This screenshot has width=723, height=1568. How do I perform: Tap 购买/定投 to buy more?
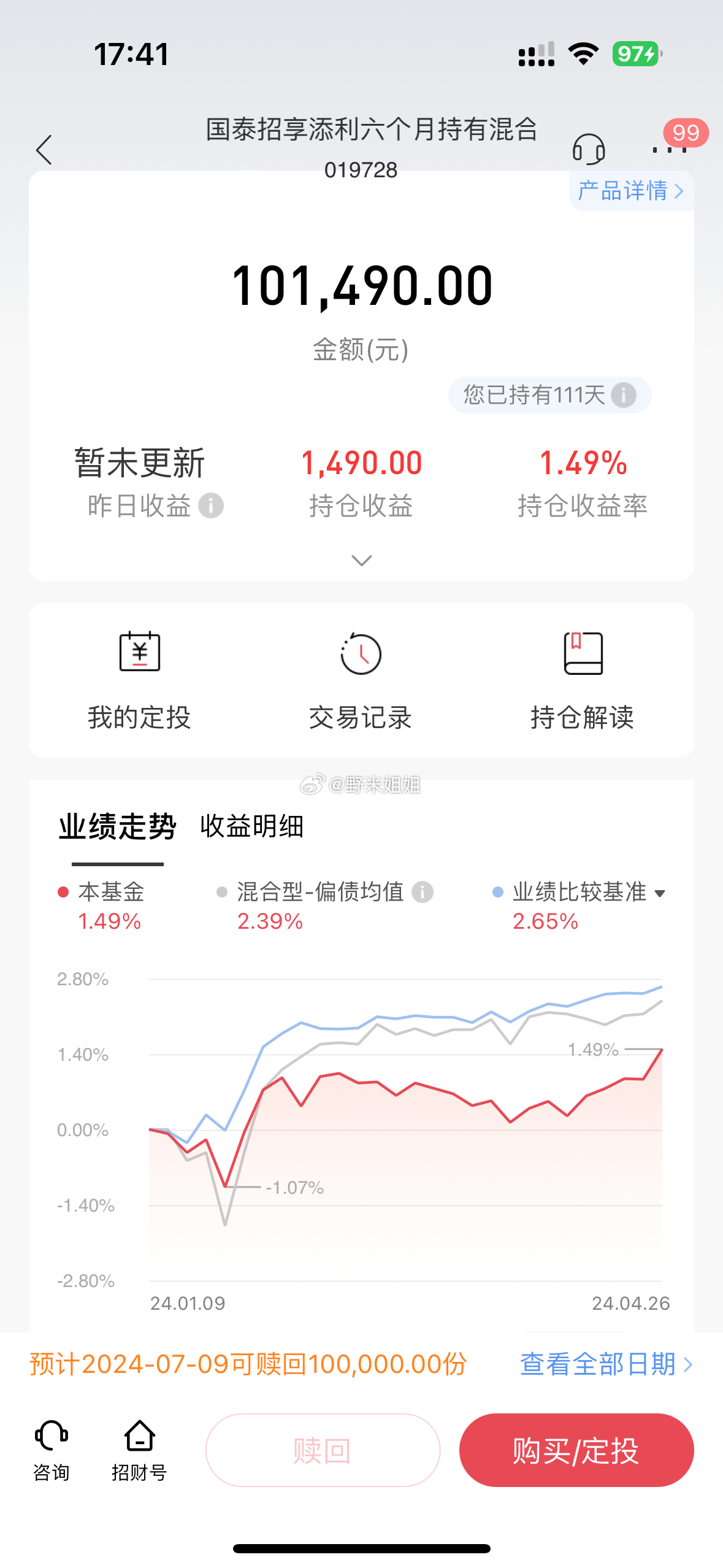[x=576, y=1450]
